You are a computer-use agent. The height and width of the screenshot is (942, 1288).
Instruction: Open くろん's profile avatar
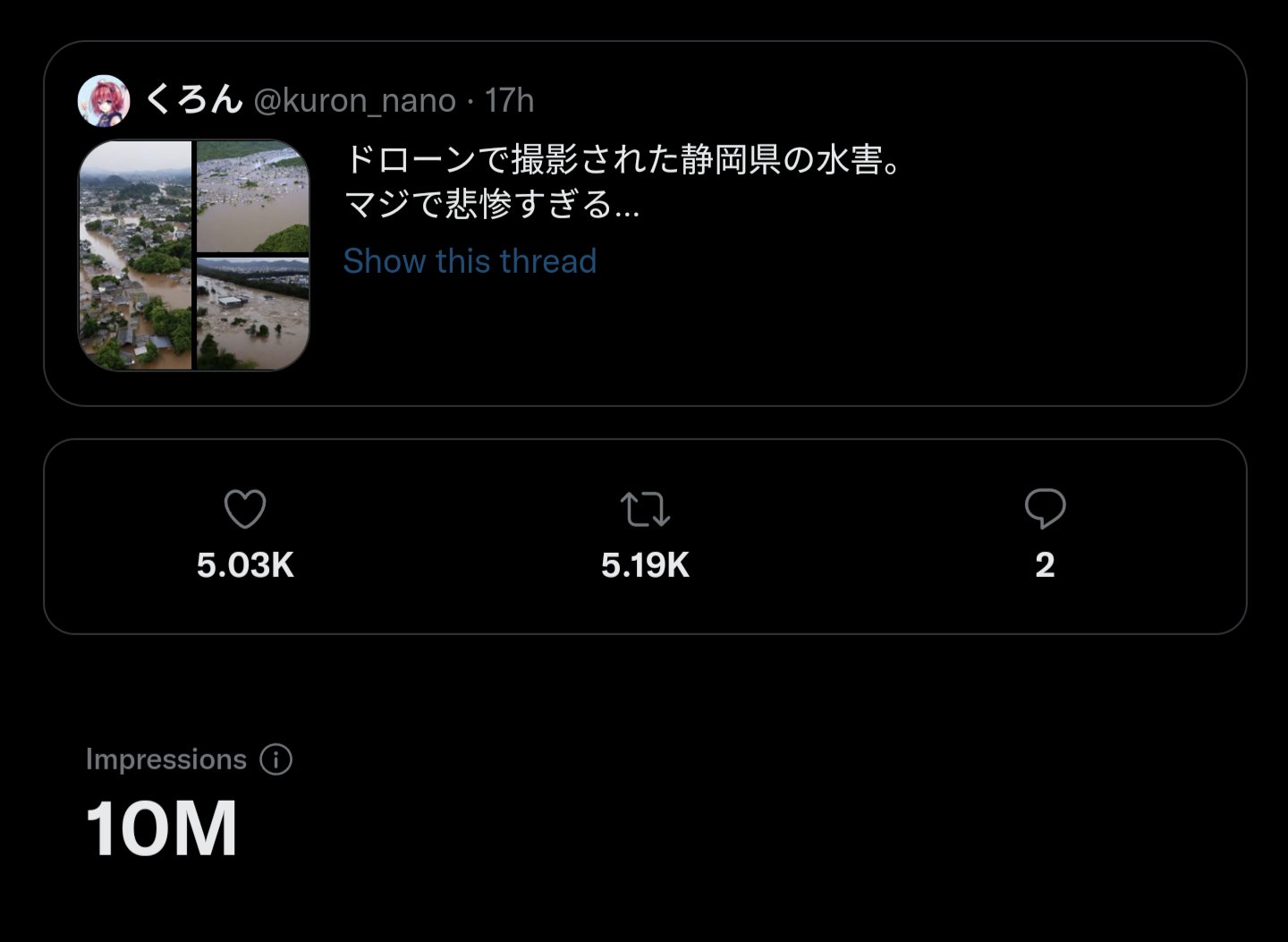click(x=104, y=100)
